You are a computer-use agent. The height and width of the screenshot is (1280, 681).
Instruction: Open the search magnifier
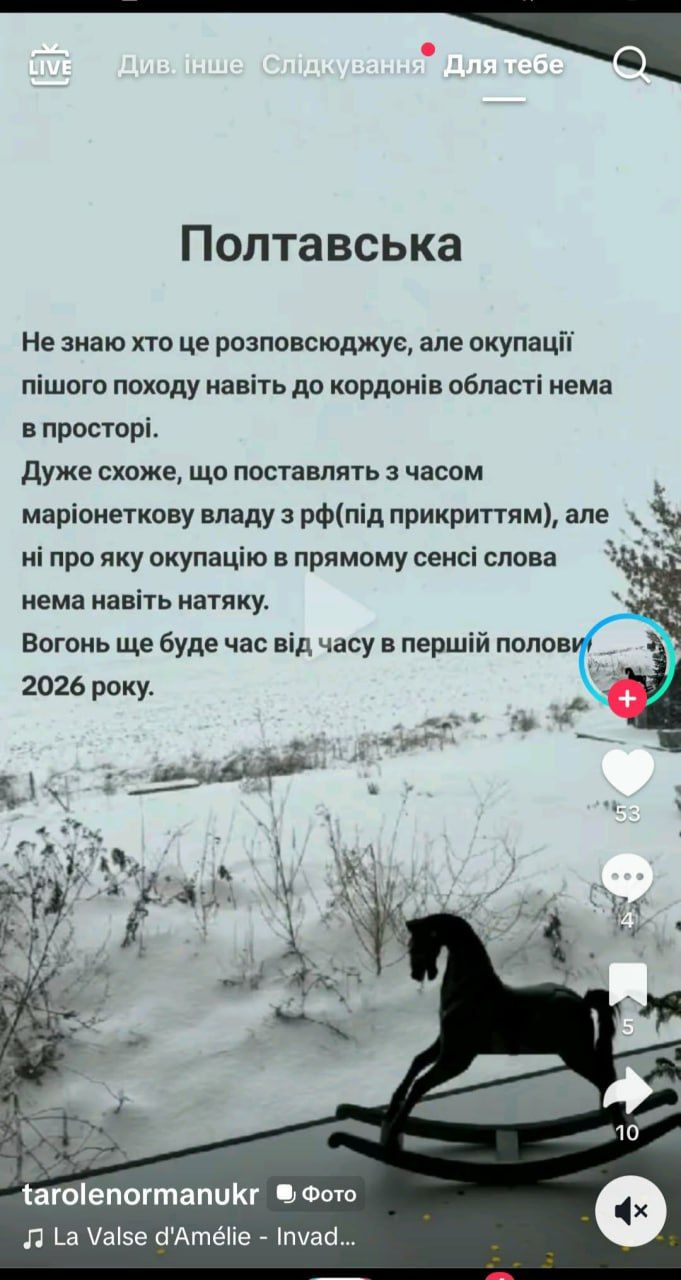(631, 66)
